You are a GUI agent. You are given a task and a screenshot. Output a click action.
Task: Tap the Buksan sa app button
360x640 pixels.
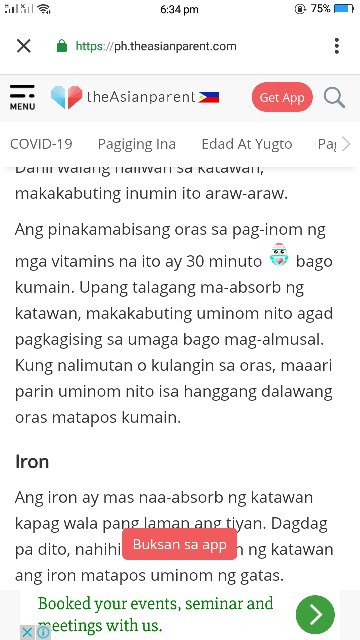(x=180, y=544)
